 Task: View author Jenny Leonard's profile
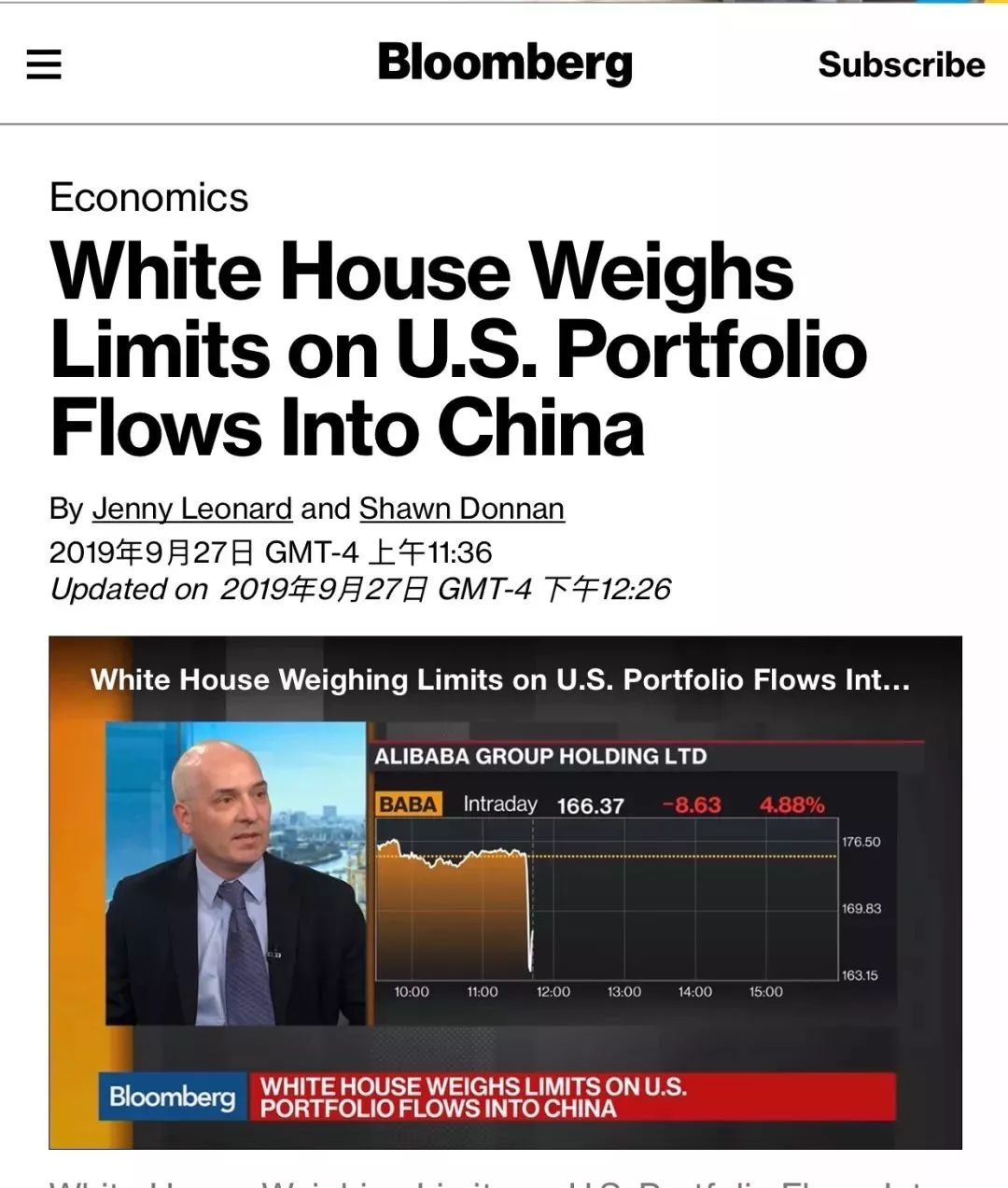pos(191,509)
